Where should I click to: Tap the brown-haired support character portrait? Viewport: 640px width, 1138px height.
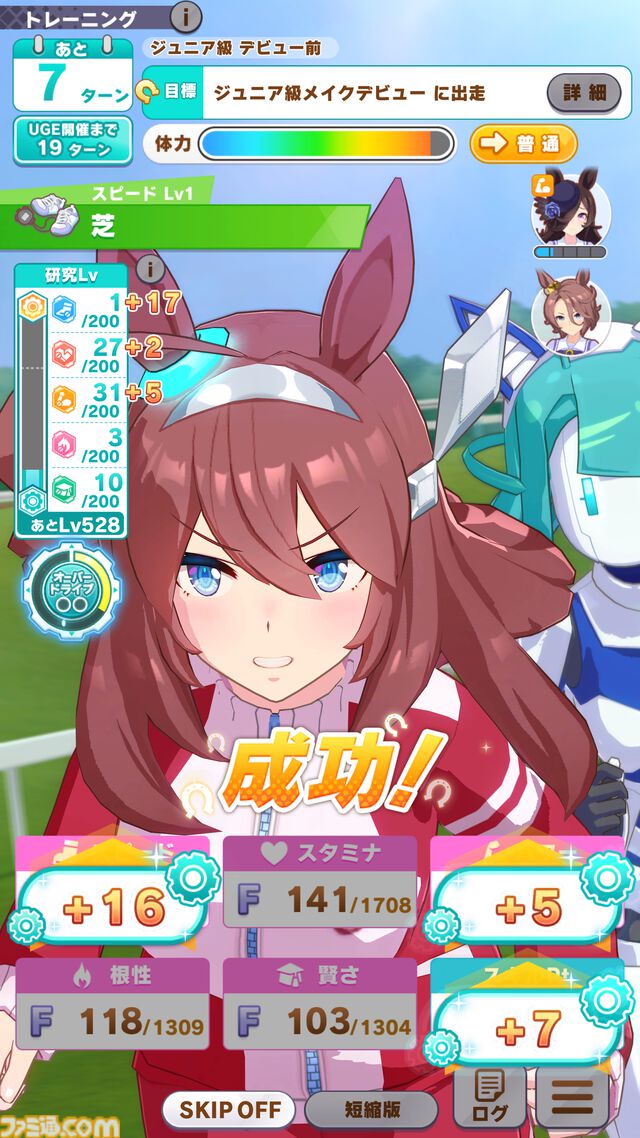[x=570, y=310]
